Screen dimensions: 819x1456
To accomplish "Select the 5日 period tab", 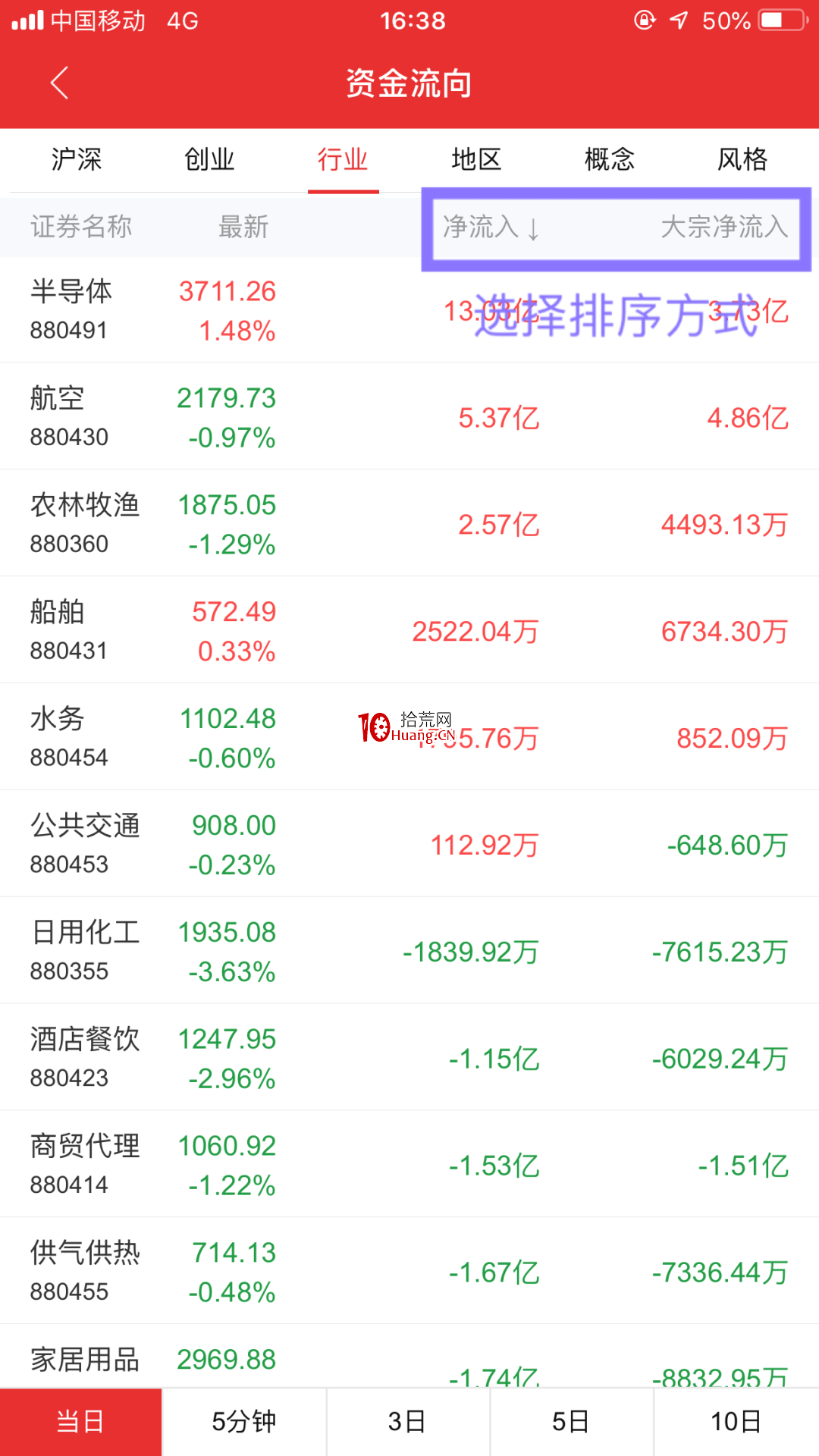I will tap(572, 1422).
